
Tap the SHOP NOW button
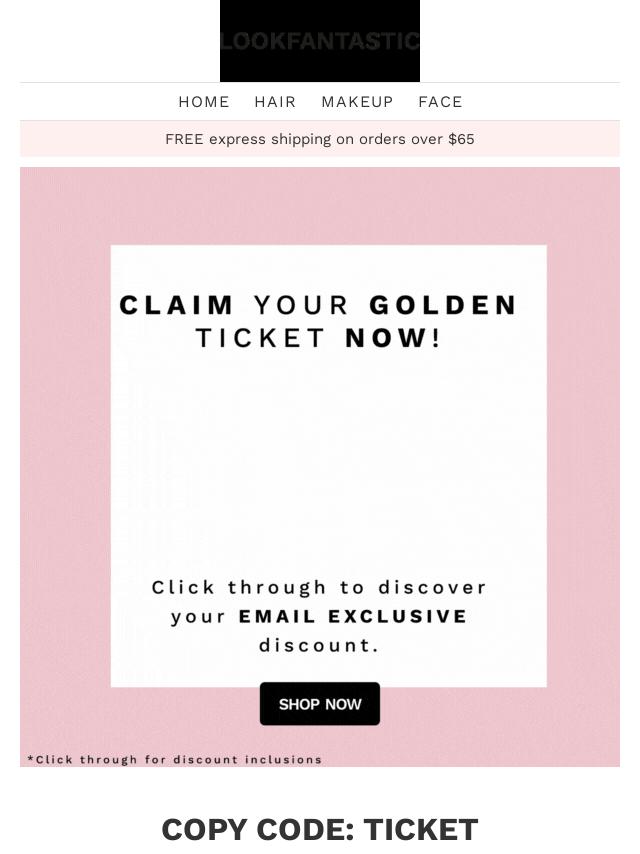pos(320,704)
